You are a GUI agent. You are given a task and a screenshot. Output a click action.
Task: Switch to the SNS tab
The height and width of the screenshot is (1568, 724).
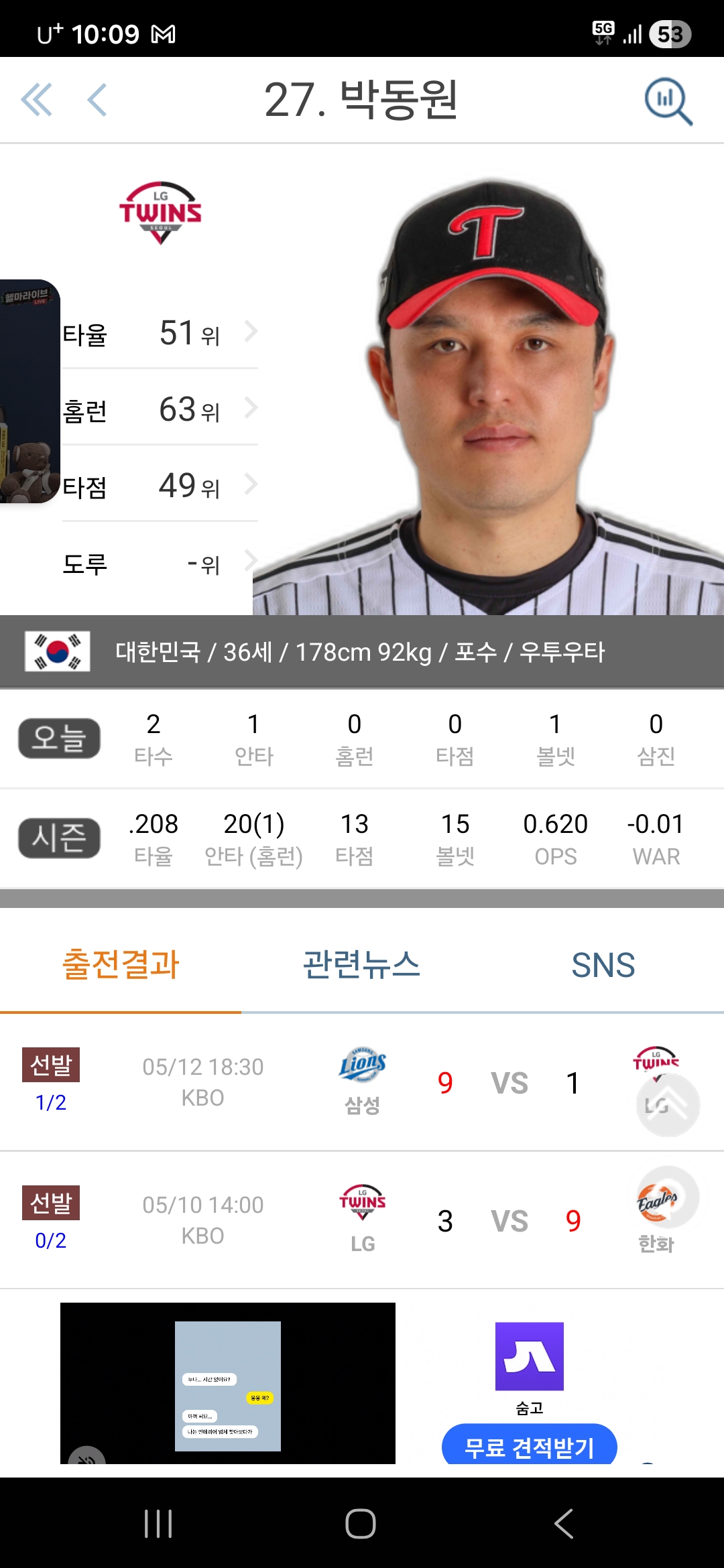pos(603,965)
